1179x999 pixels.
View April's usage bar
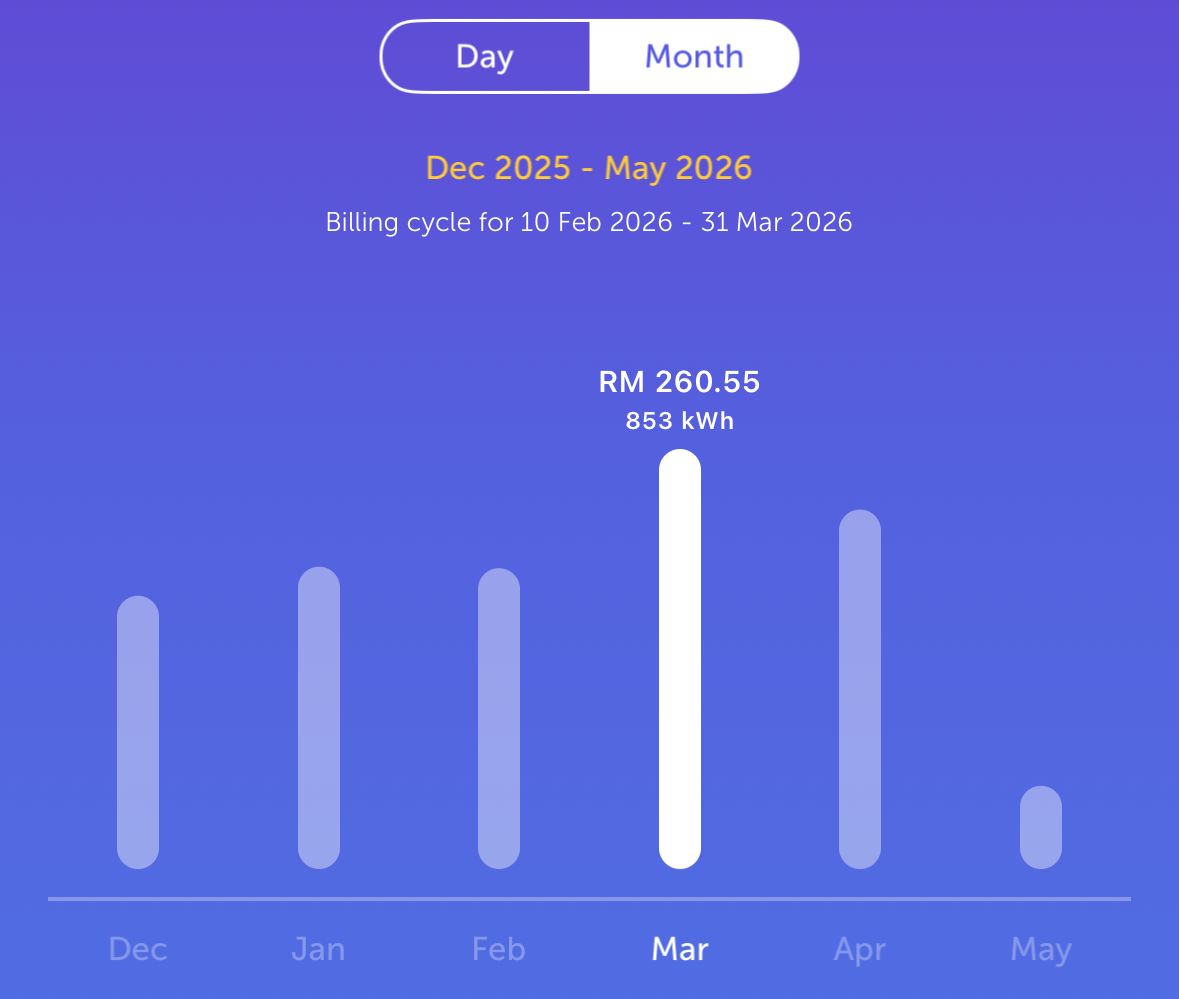click(860, 689)
